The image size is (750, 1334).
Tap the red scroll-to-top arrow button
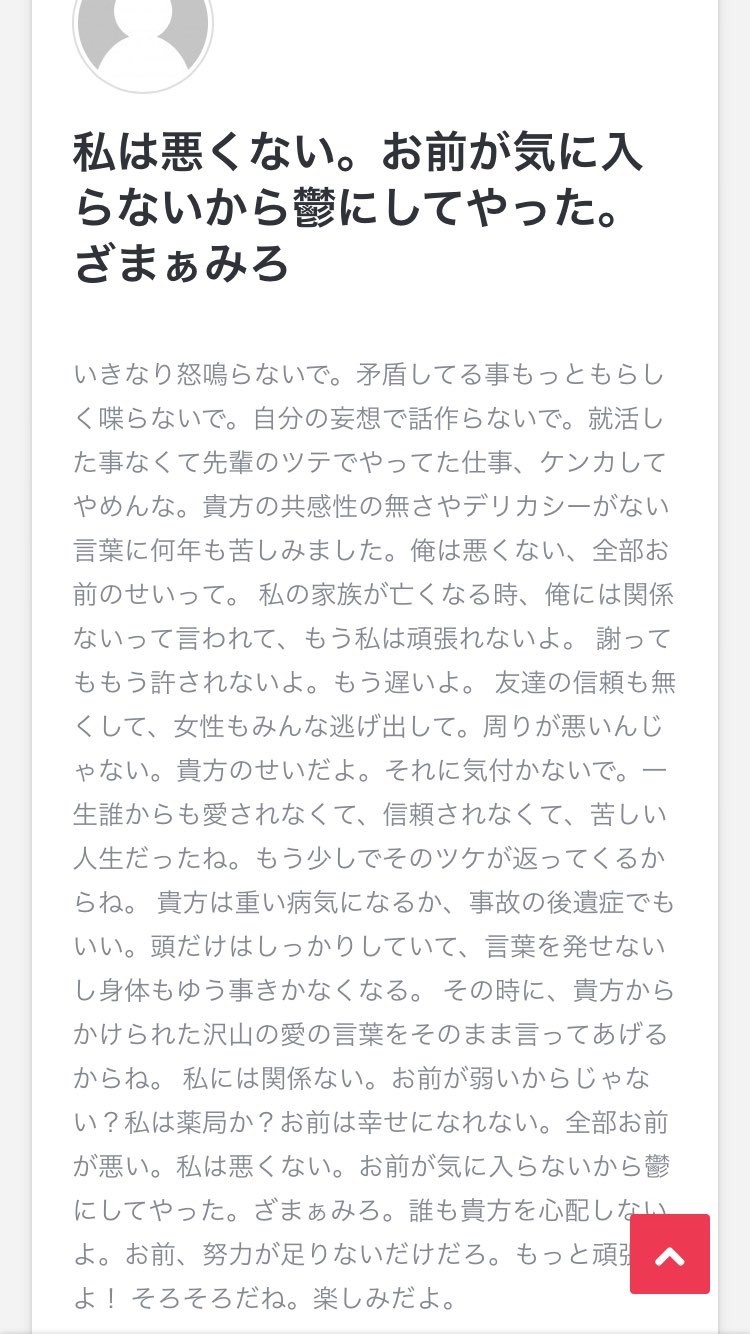pos(669,1254)
